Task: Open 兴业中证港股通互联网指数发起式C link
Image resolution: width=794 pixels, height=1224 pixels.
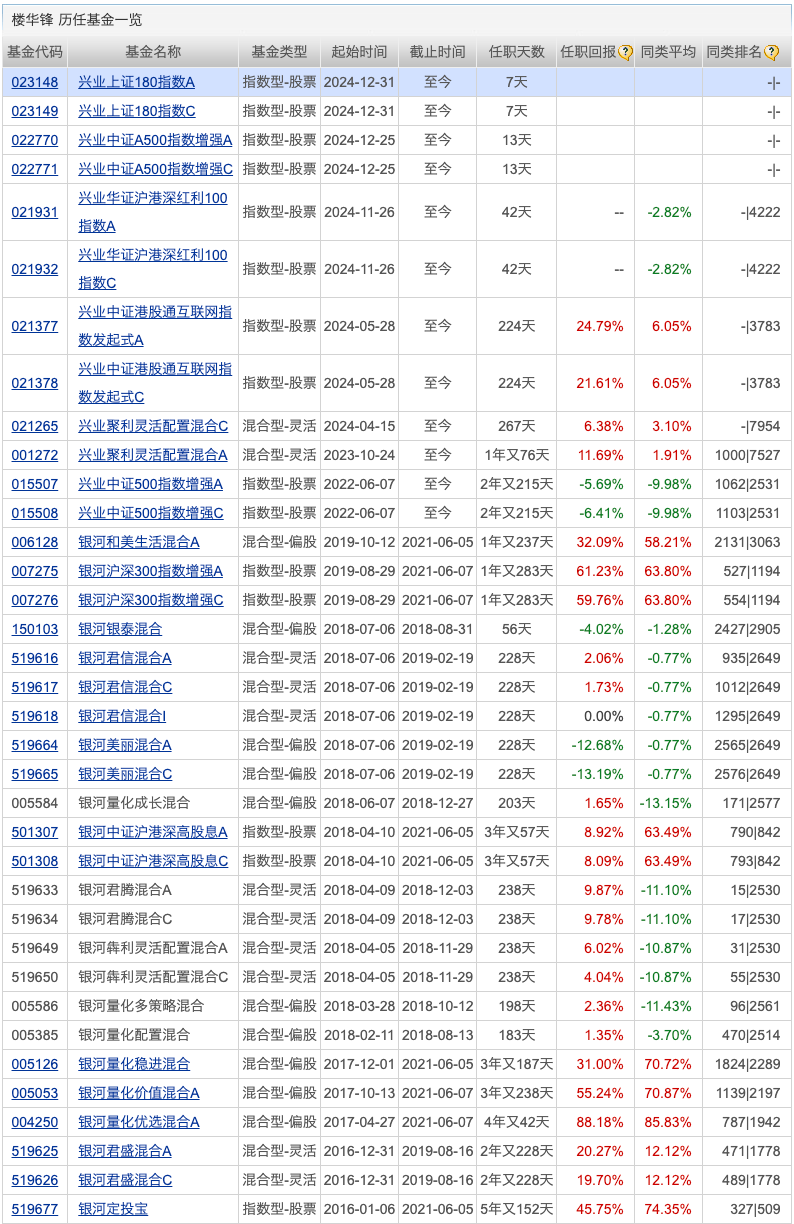Action: coord(155,369)
